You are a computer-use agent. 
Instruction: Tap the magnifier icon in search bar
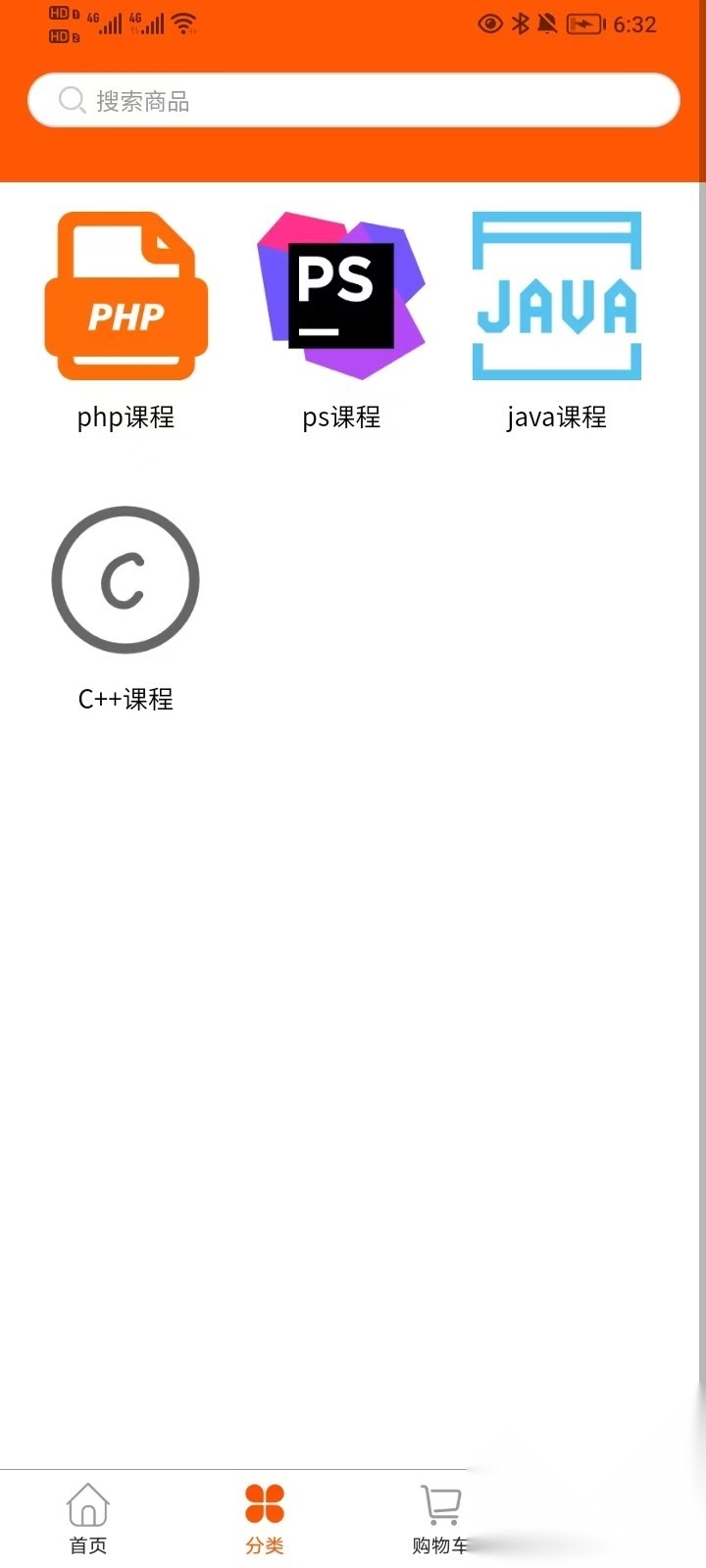[x=72, y=99]
